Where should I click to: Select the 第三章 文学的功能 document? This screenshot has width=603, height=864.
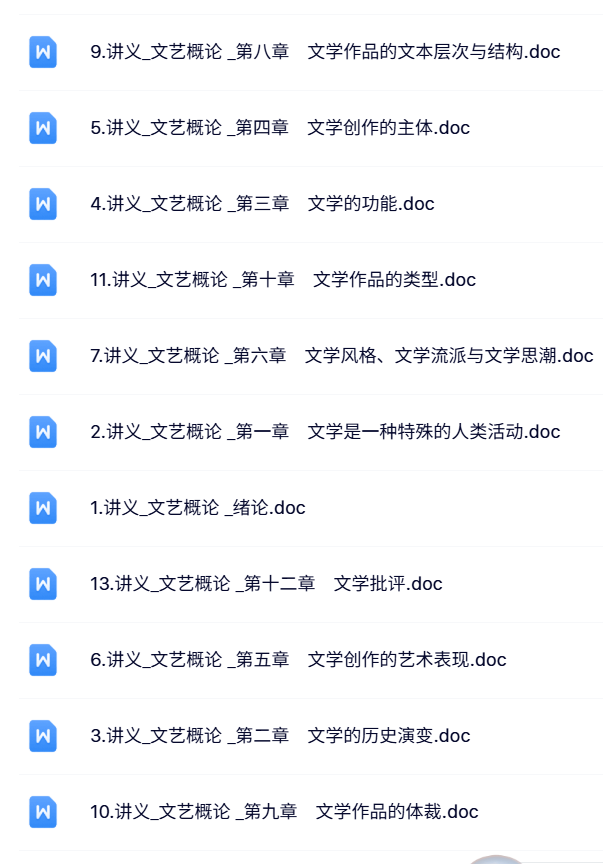click(262, 204)
